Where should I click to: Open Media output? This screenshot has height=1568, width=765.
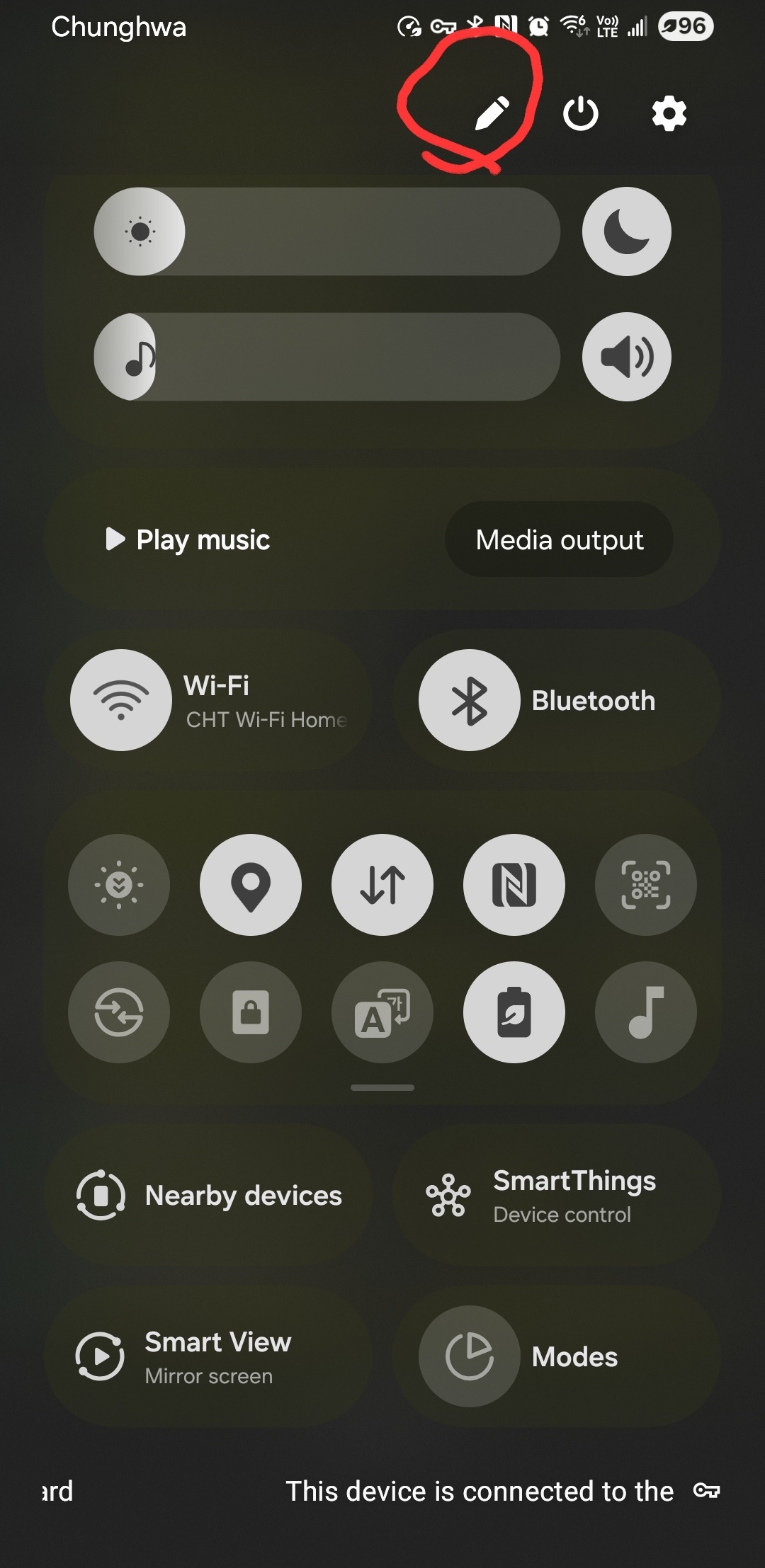coord(559,539)
